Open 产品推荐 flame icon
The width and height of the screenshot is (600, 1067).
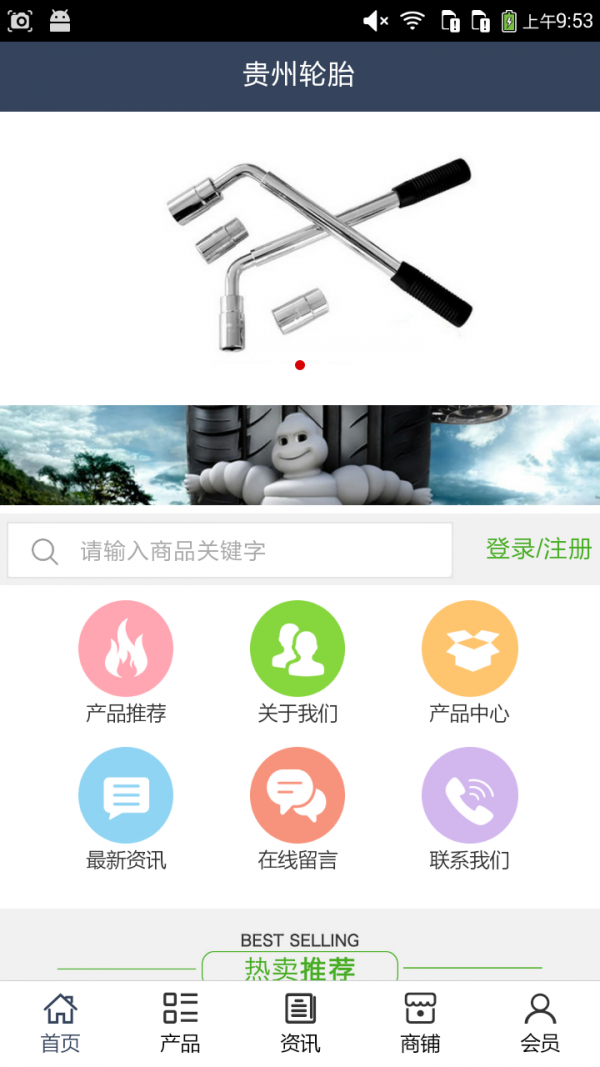[x=126, y=649]
